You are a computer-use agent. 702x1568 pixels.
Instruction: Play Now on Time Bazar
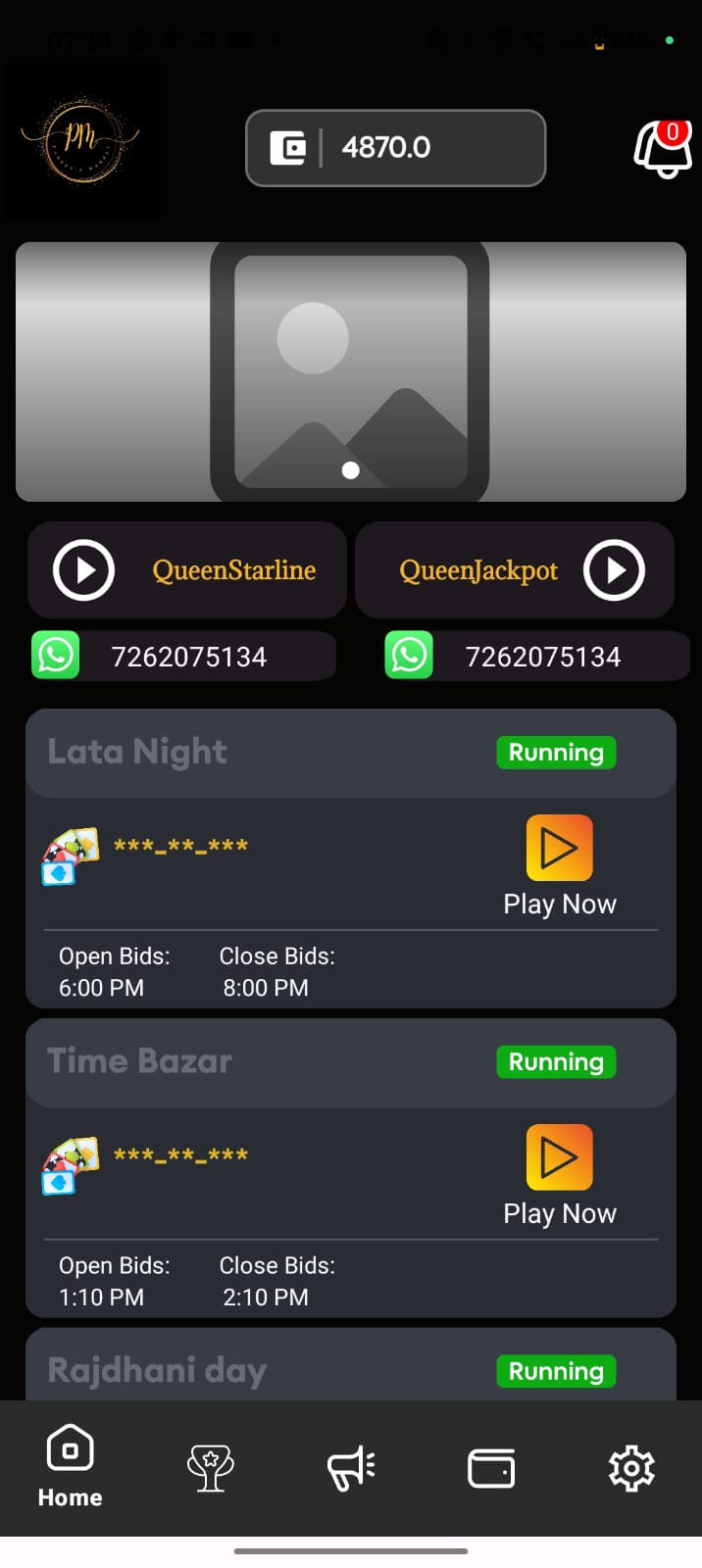[x=559, y=1176]
